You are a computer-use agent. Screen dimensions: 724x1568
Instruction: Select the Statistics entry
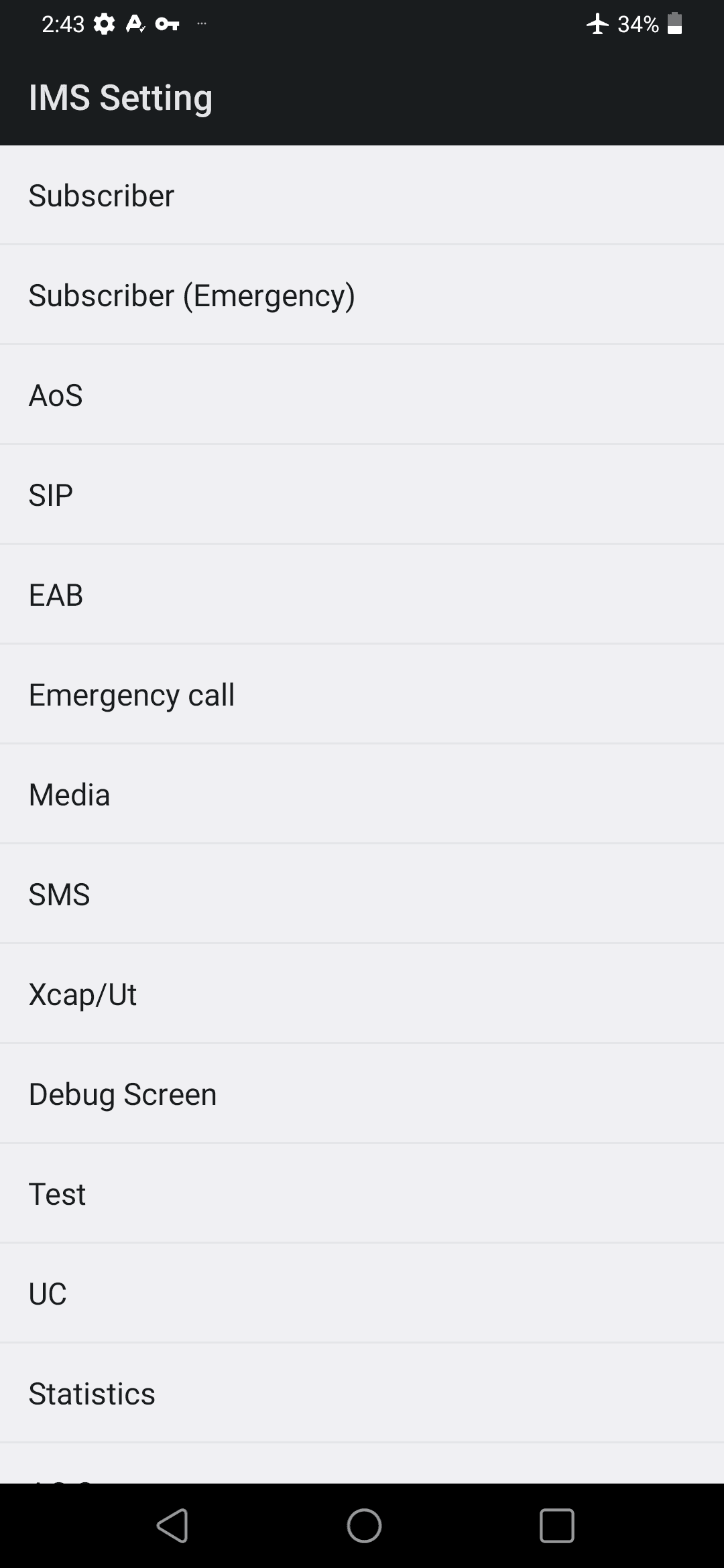[x=362, y=1393]
